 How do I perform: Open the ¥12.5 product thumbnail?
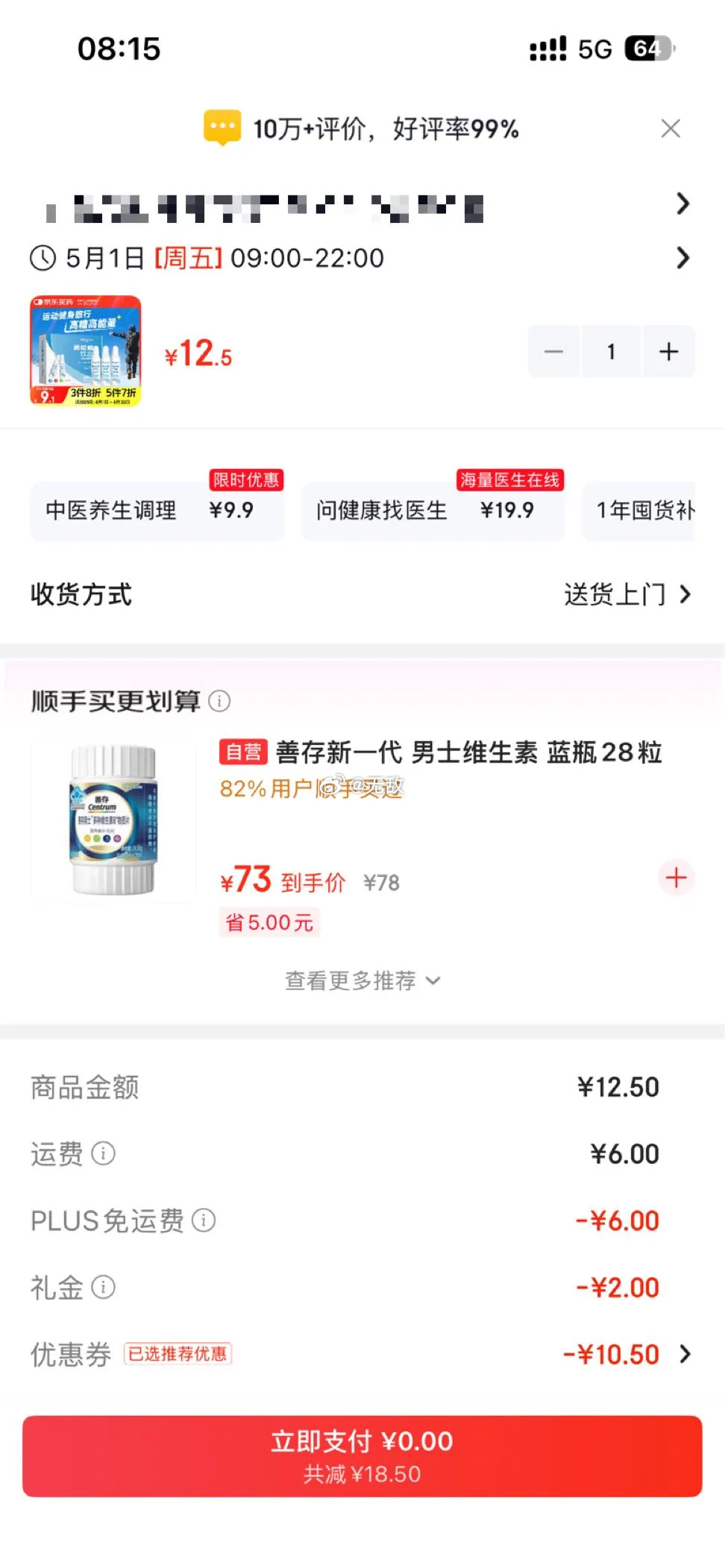coord(86,351)
